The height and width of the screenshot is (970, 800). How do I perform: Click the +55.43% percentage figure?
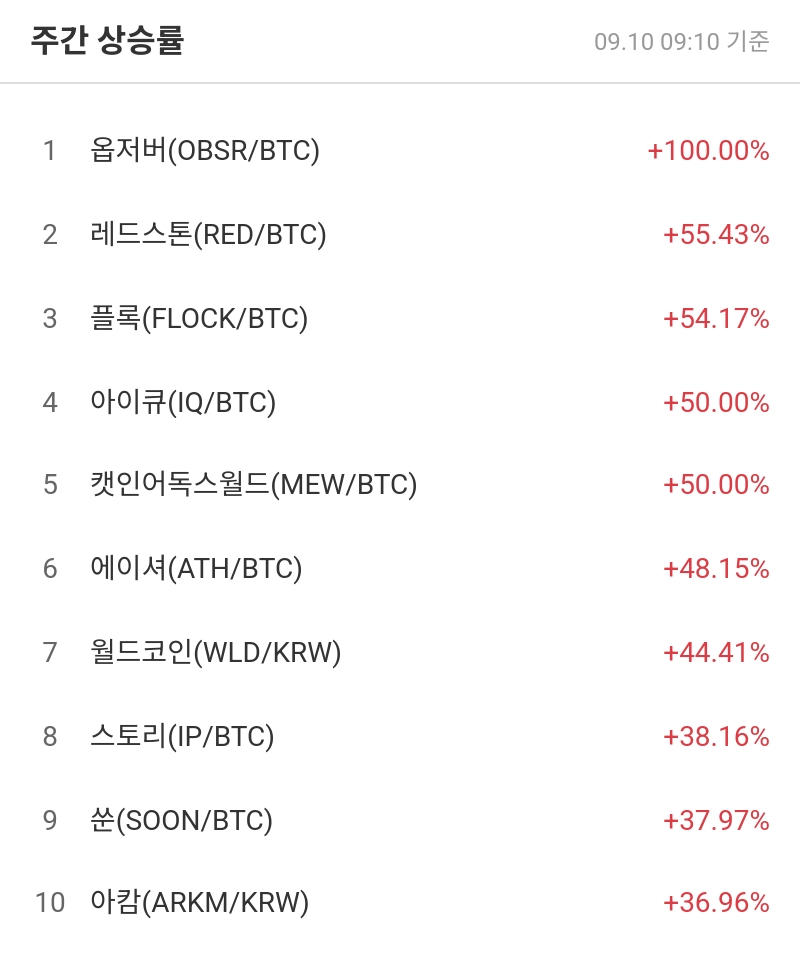(715, 235)
